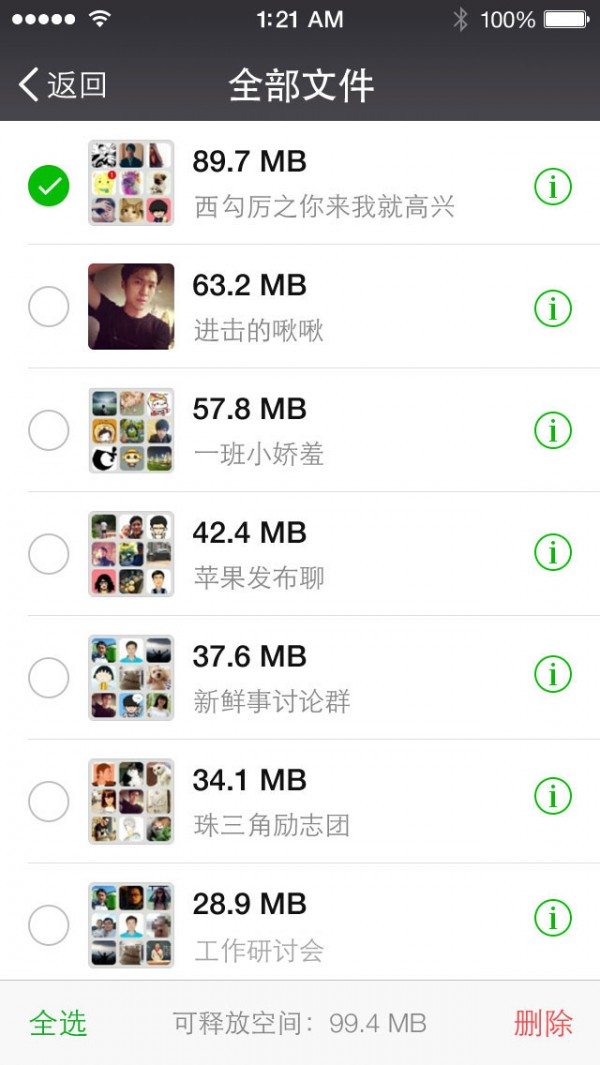Select the 一班小娇羞 checkbox

48,431
